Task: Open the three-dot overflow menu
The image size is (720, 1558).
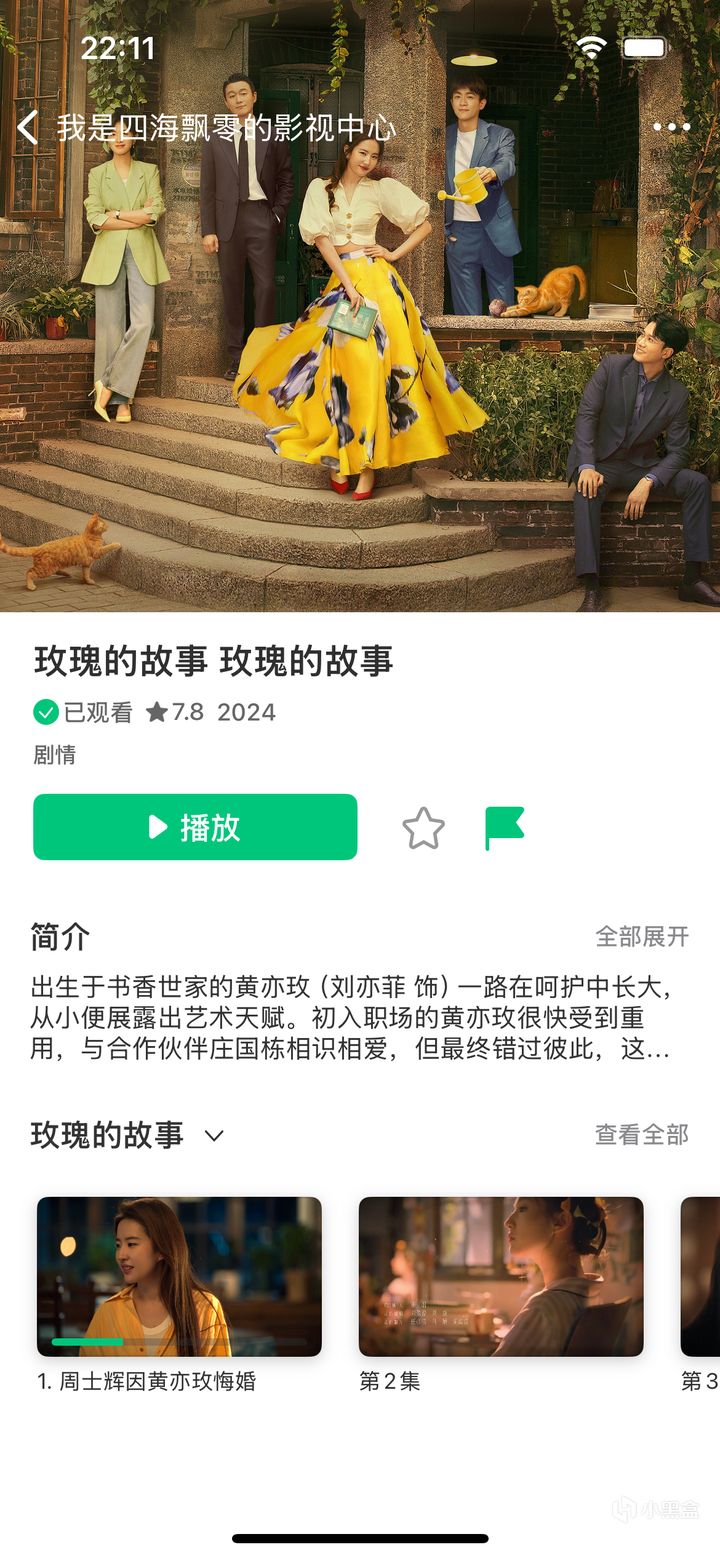Action: 671,127
